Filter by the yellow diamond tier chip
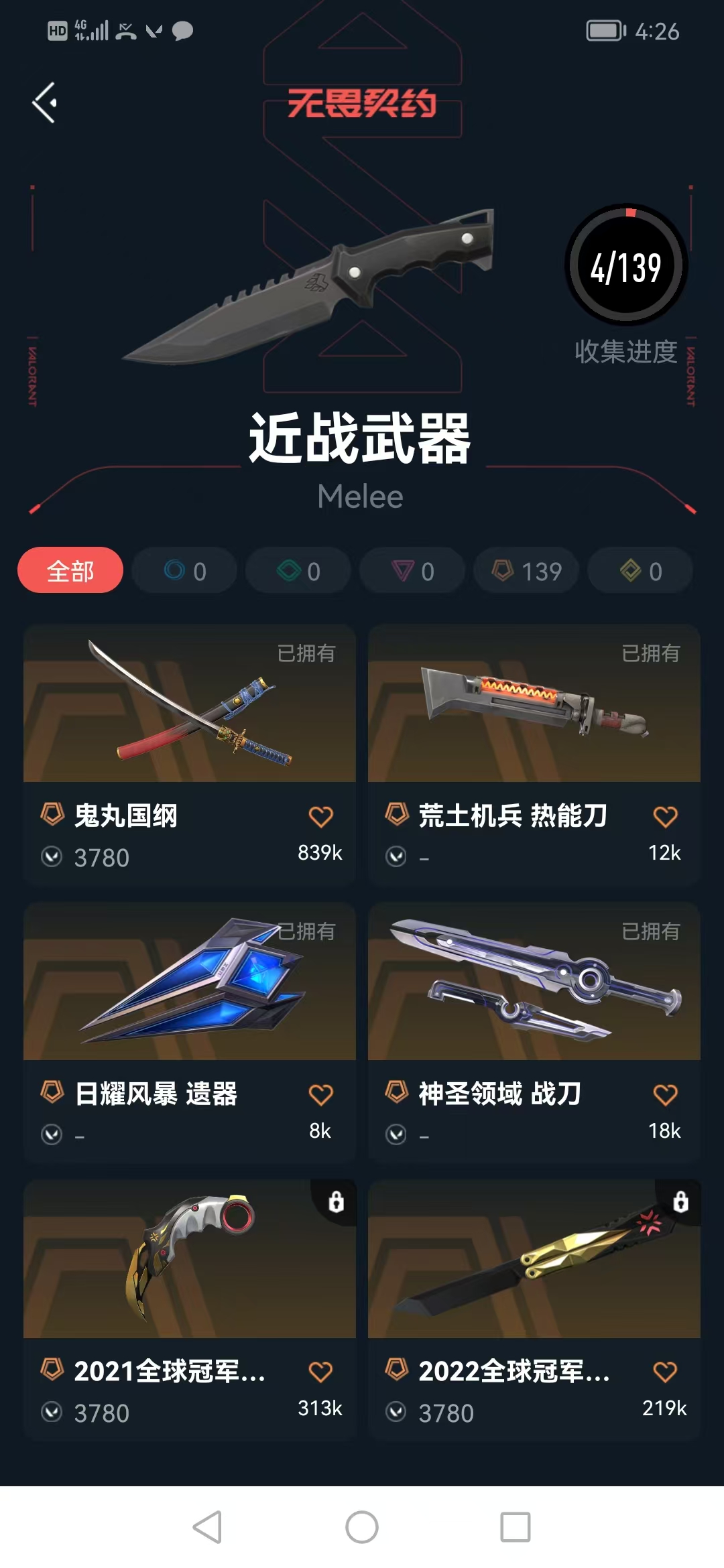The height and width of the screenshot is (1568, 724). tap(640, 571)
